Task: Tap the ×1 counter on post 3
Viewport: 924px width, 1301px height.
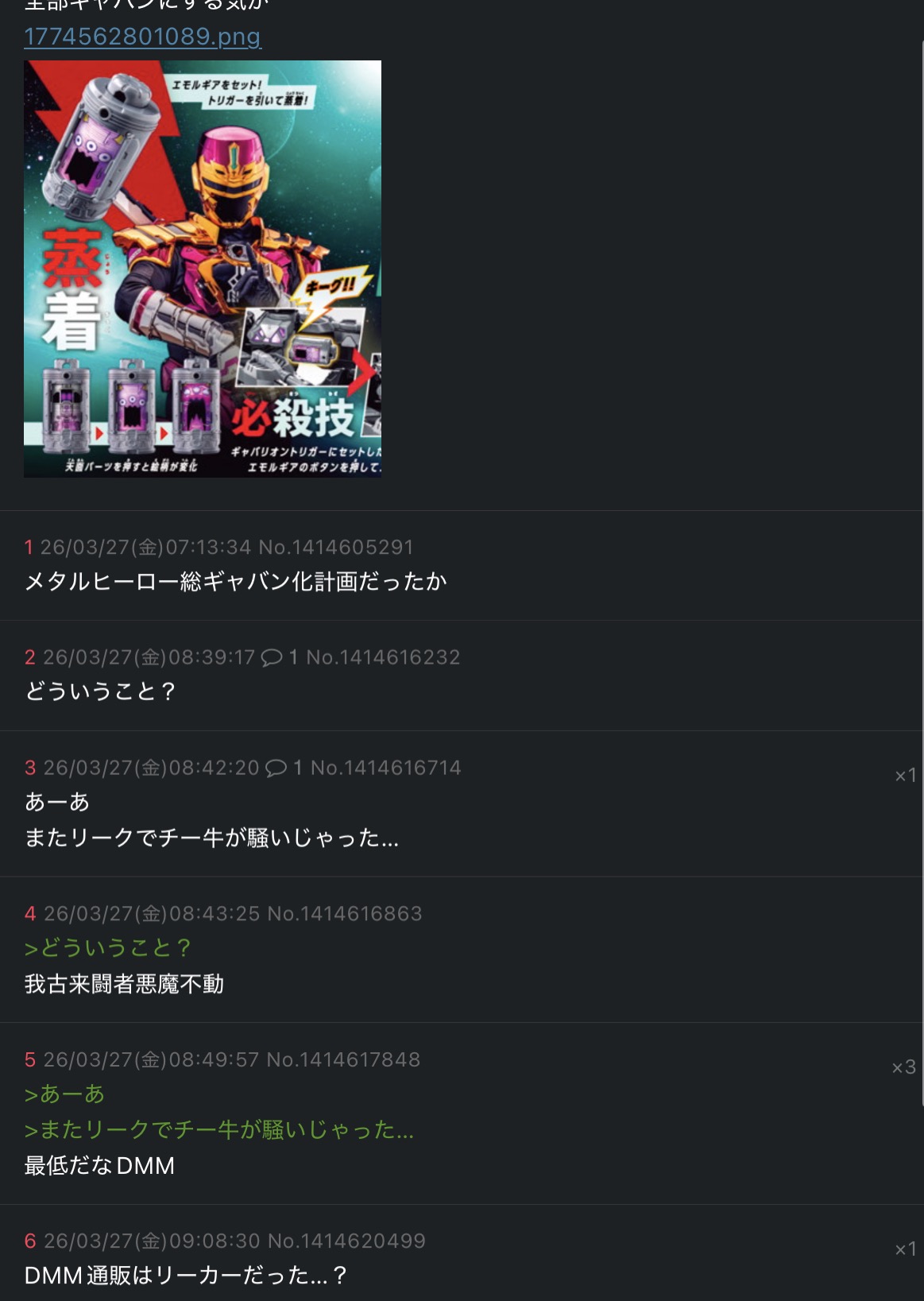Action: tap(905, 775)
